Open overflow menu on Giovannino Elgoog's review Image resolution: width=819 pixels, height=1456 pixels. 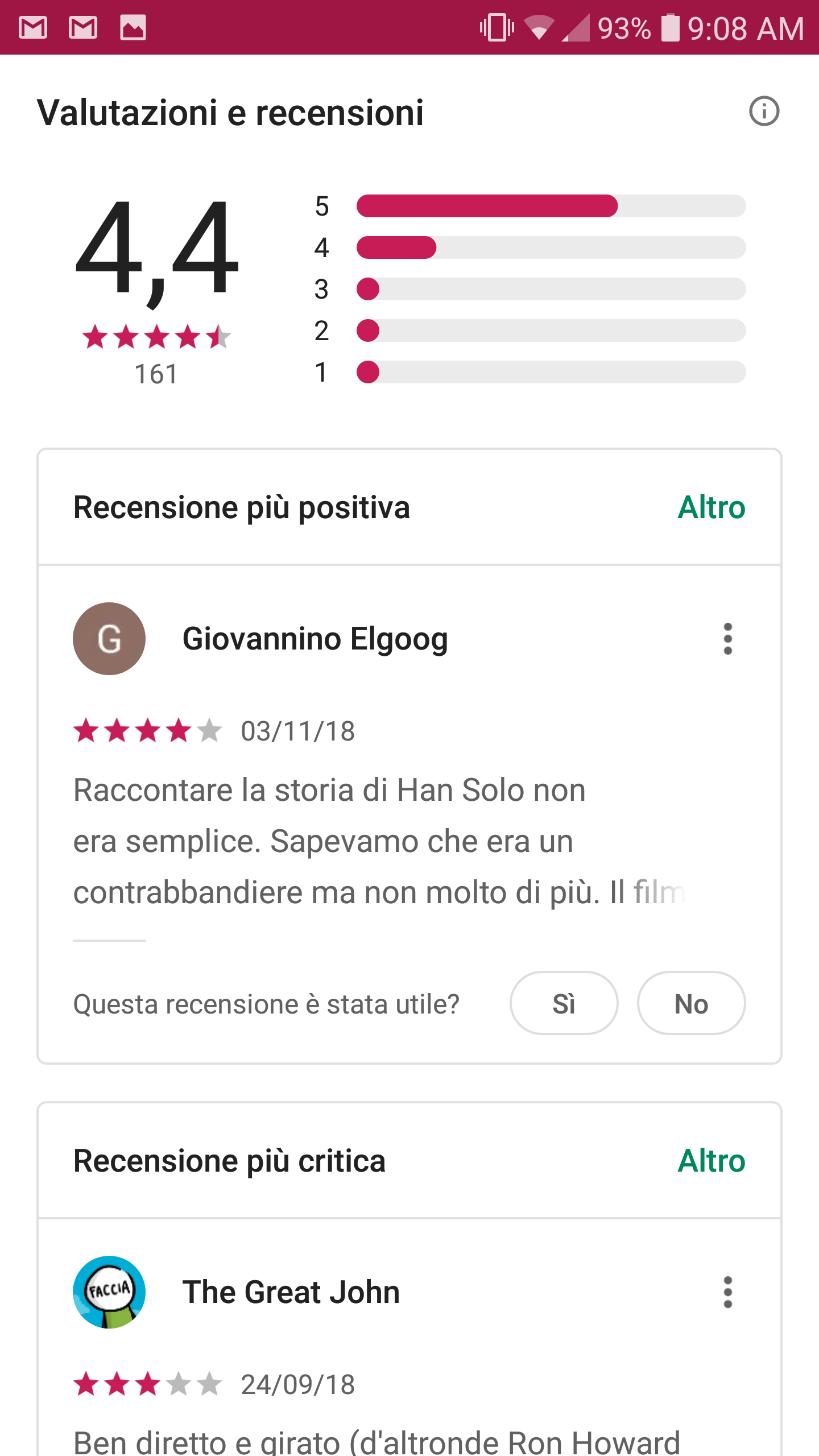coord(727,639)
